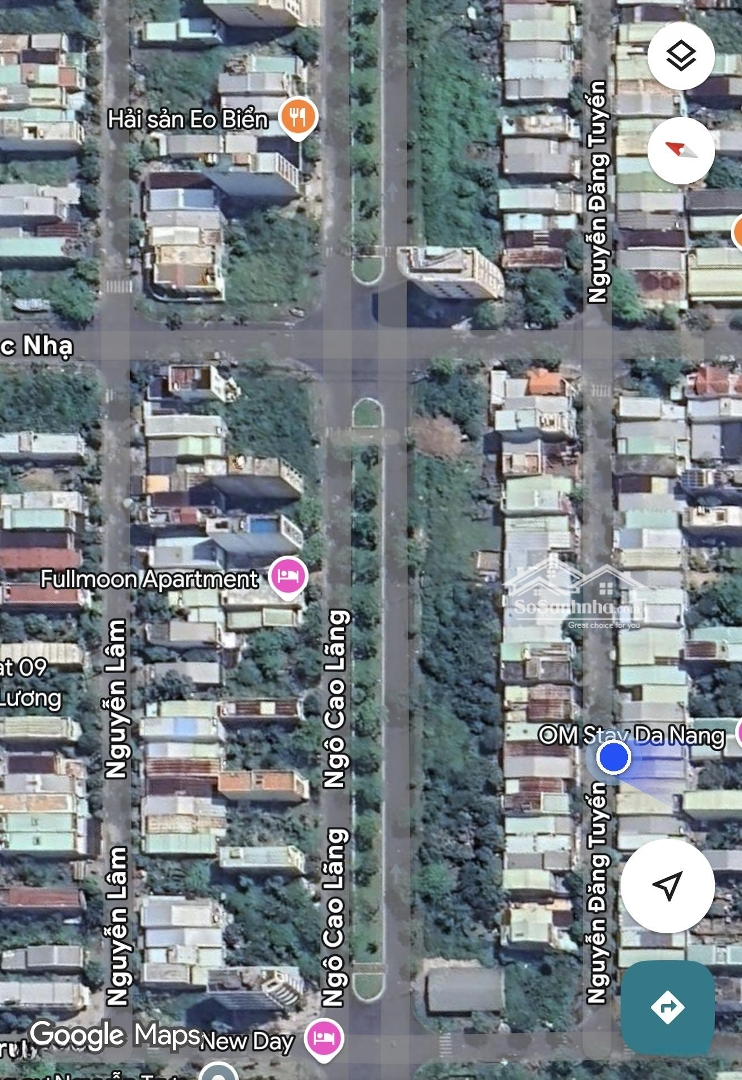Tap the compass to reset map orientation
This screenshot has width=742, height=1080.
681,150
